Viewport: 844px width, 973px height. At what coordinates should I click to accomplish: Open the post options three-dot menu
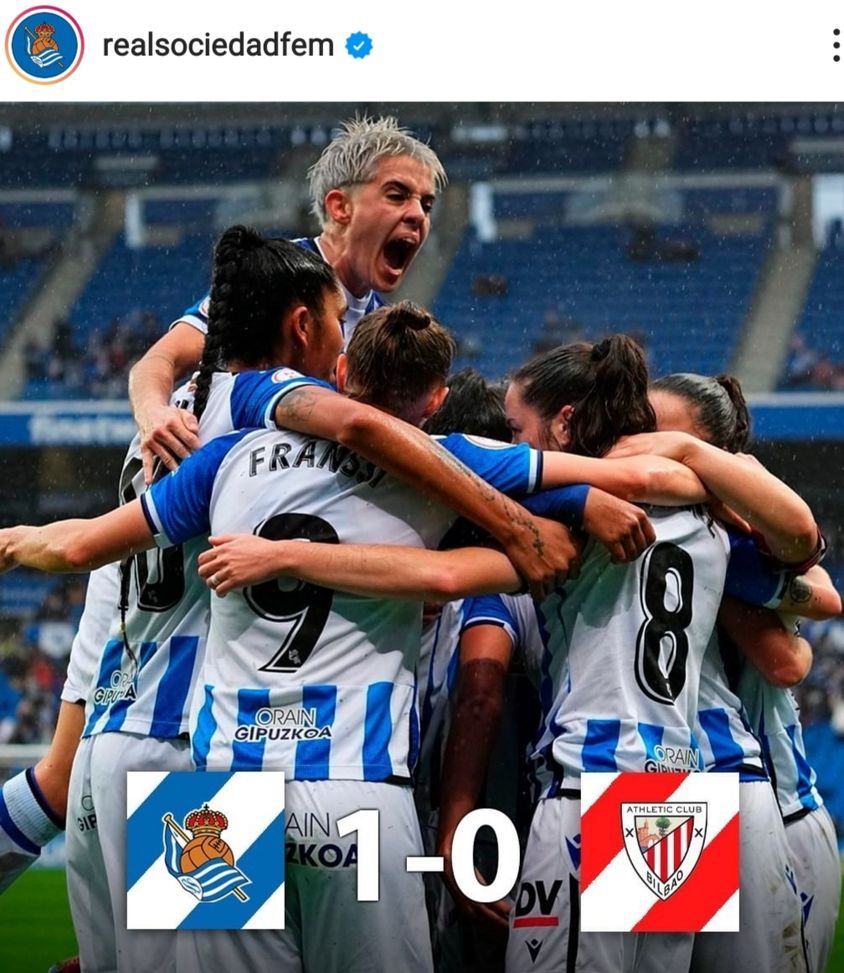837,44
